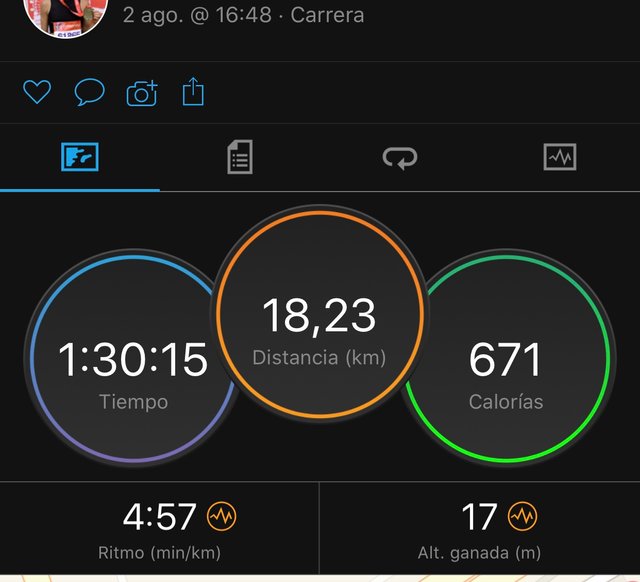Select the overview summary tab
This screenshot has width=640, height=582.
pyautogui.click(x=80, y=157)
